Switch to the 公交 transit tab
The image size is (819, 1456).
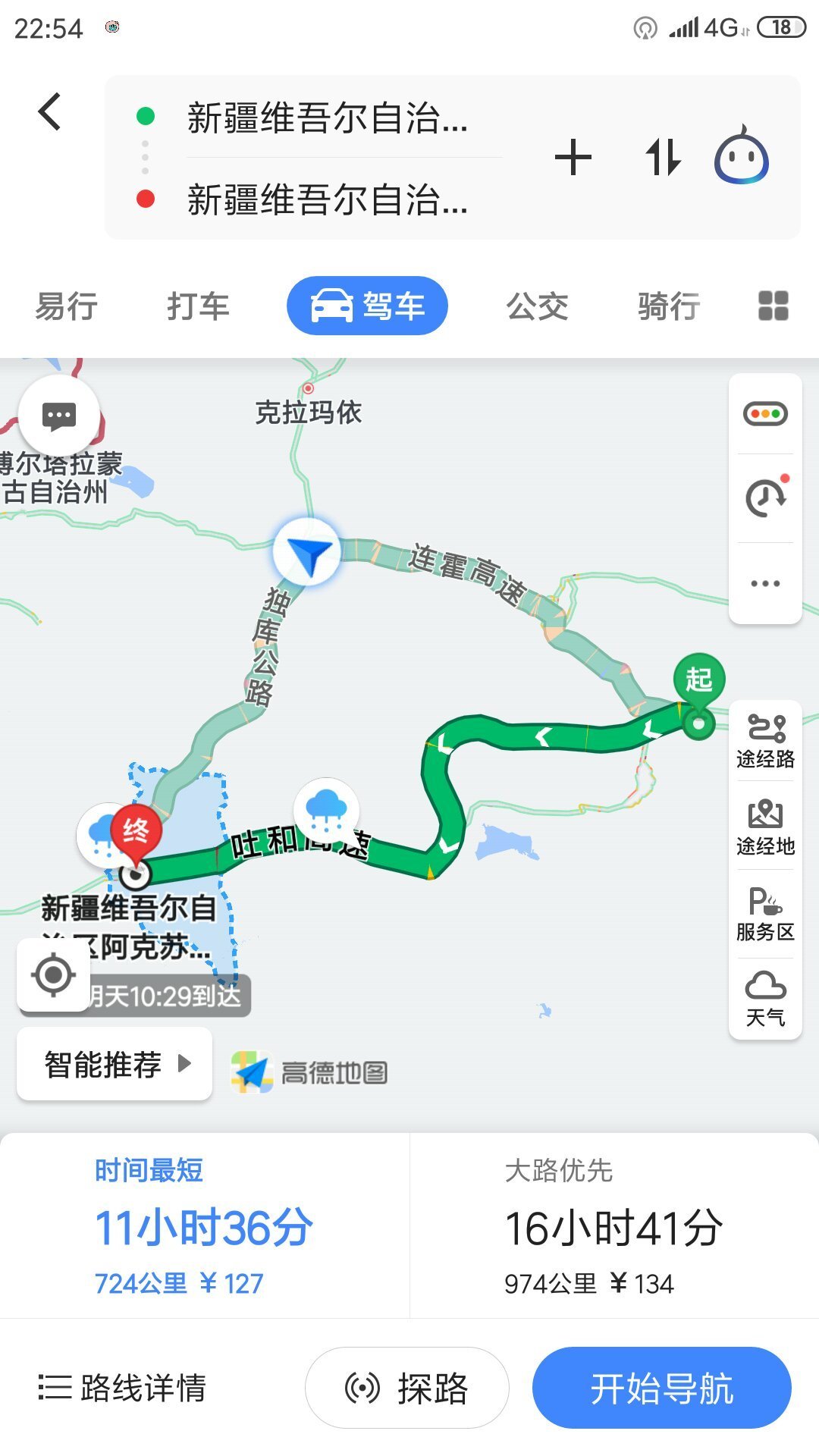click(x=537, y=306)
